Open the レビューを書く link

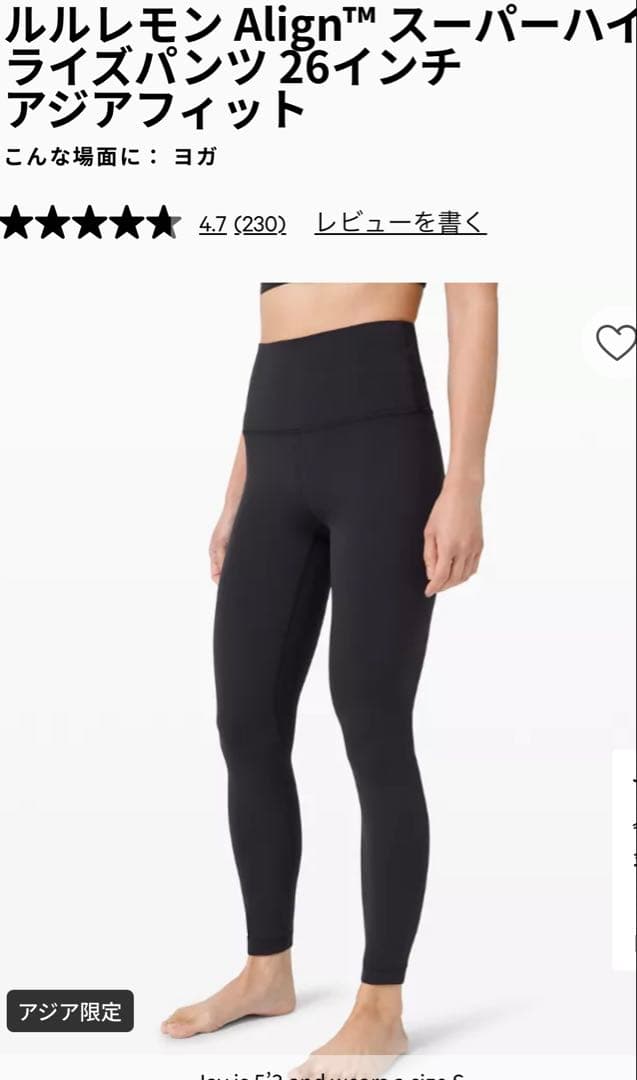(x=400, y=222)
